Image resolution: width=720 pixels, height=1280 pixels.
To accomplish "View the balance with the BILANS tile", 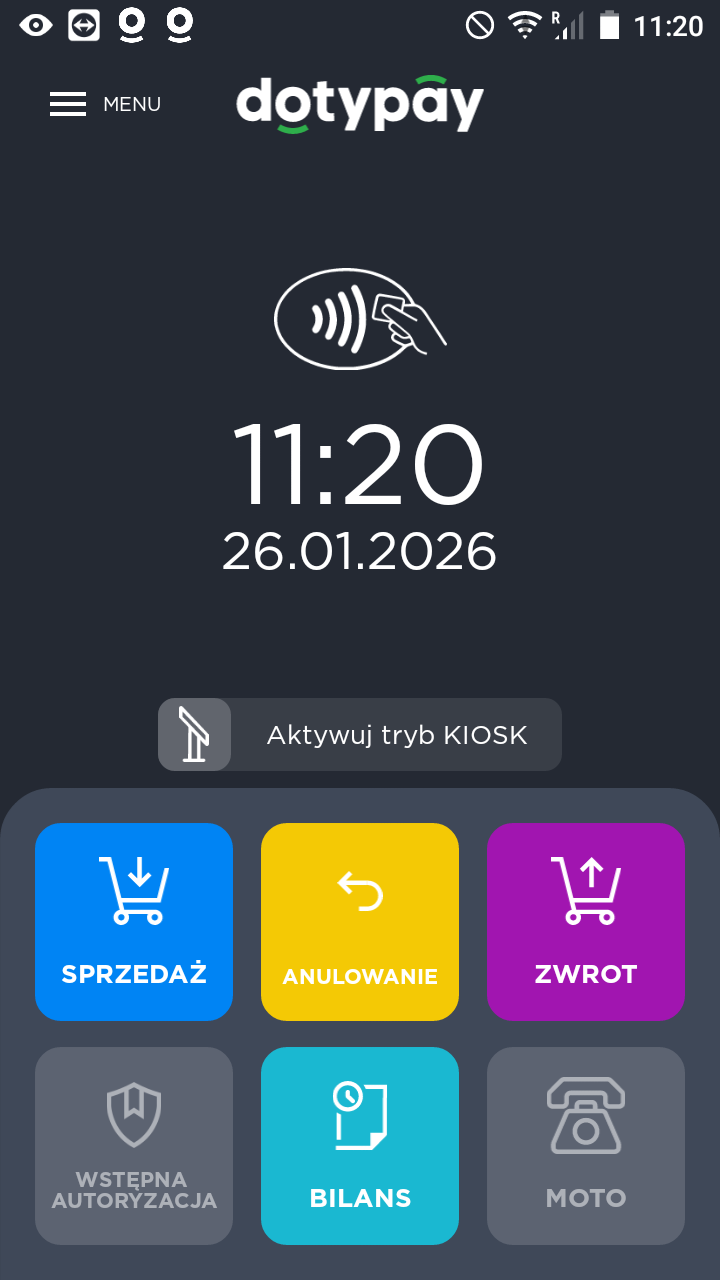I will pyautogui.click(x=360, y=1145).
